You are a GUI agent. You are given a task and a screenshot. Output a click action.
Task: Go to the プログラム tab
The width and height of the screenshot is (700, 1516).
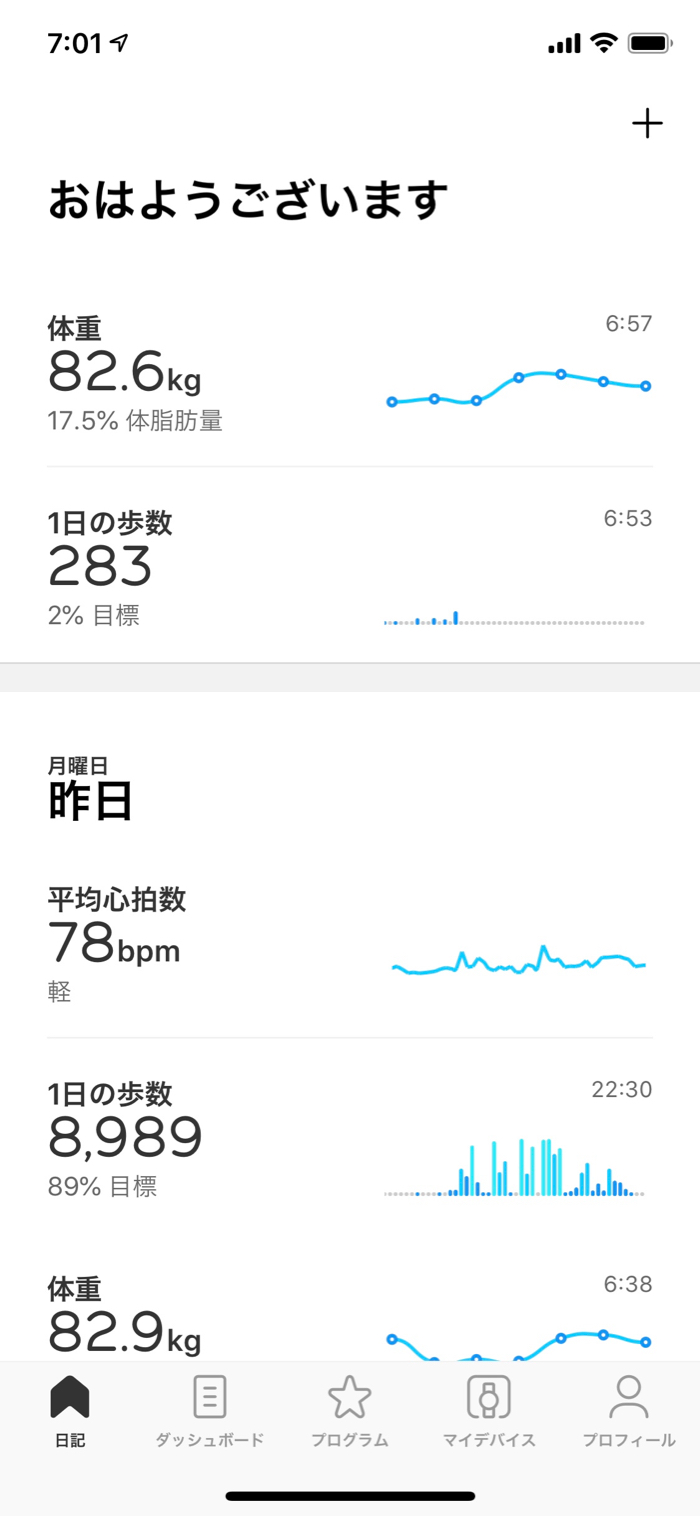349,1411
